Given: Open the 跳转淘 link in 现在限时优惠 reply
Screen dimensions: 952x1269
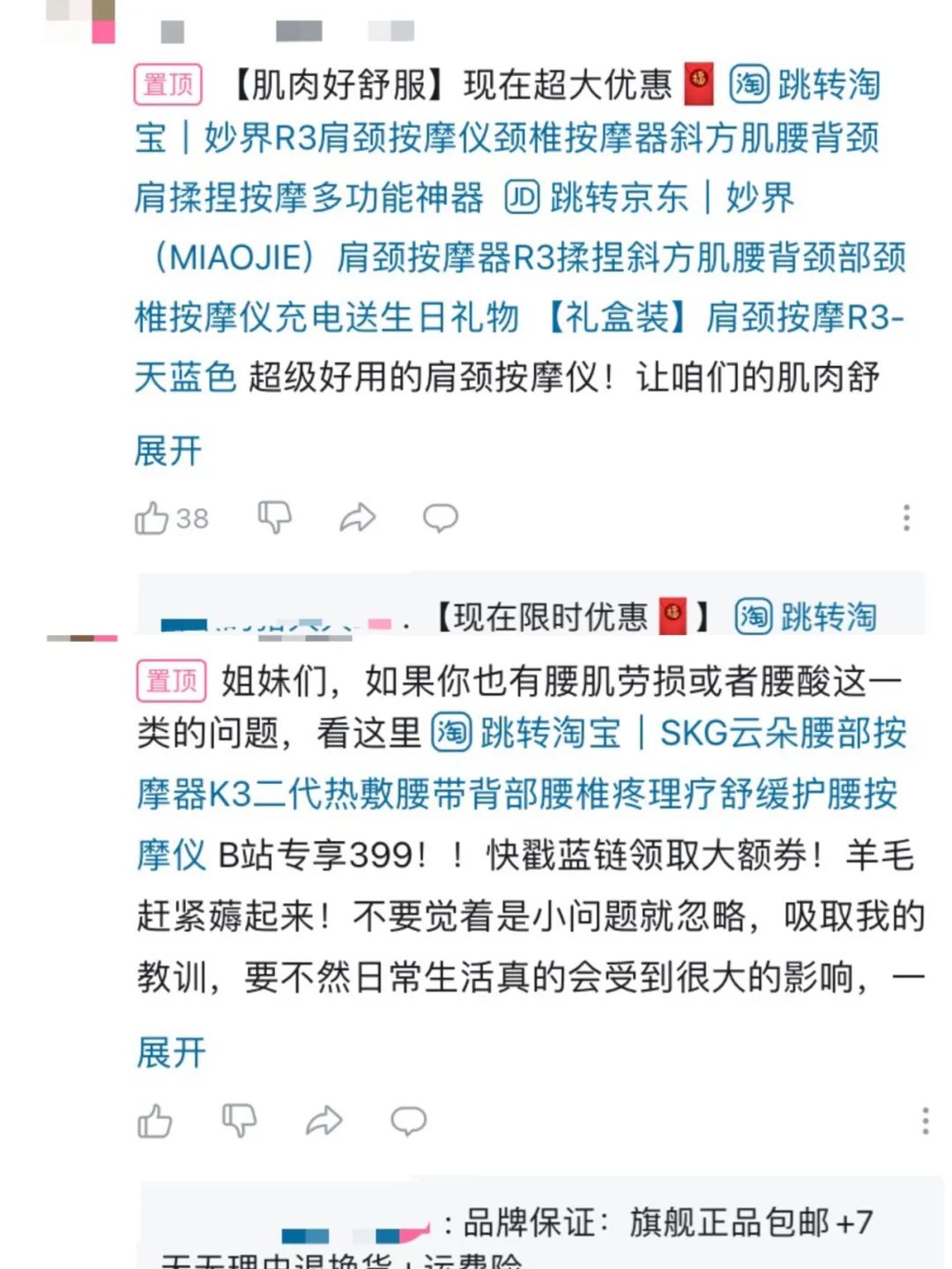Looking at the screenshot, I should click(x=806, y=616).
